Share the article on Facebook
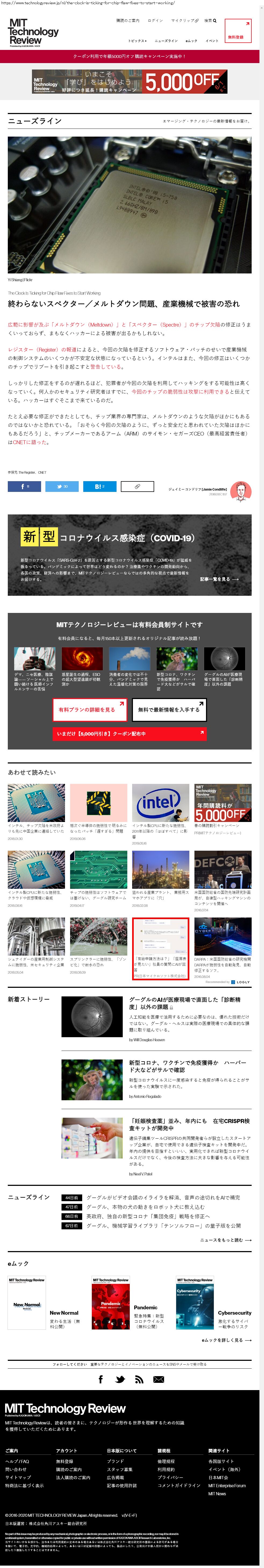The height and width of the screenshot is (1568, 264). click(x=24, y=486)
